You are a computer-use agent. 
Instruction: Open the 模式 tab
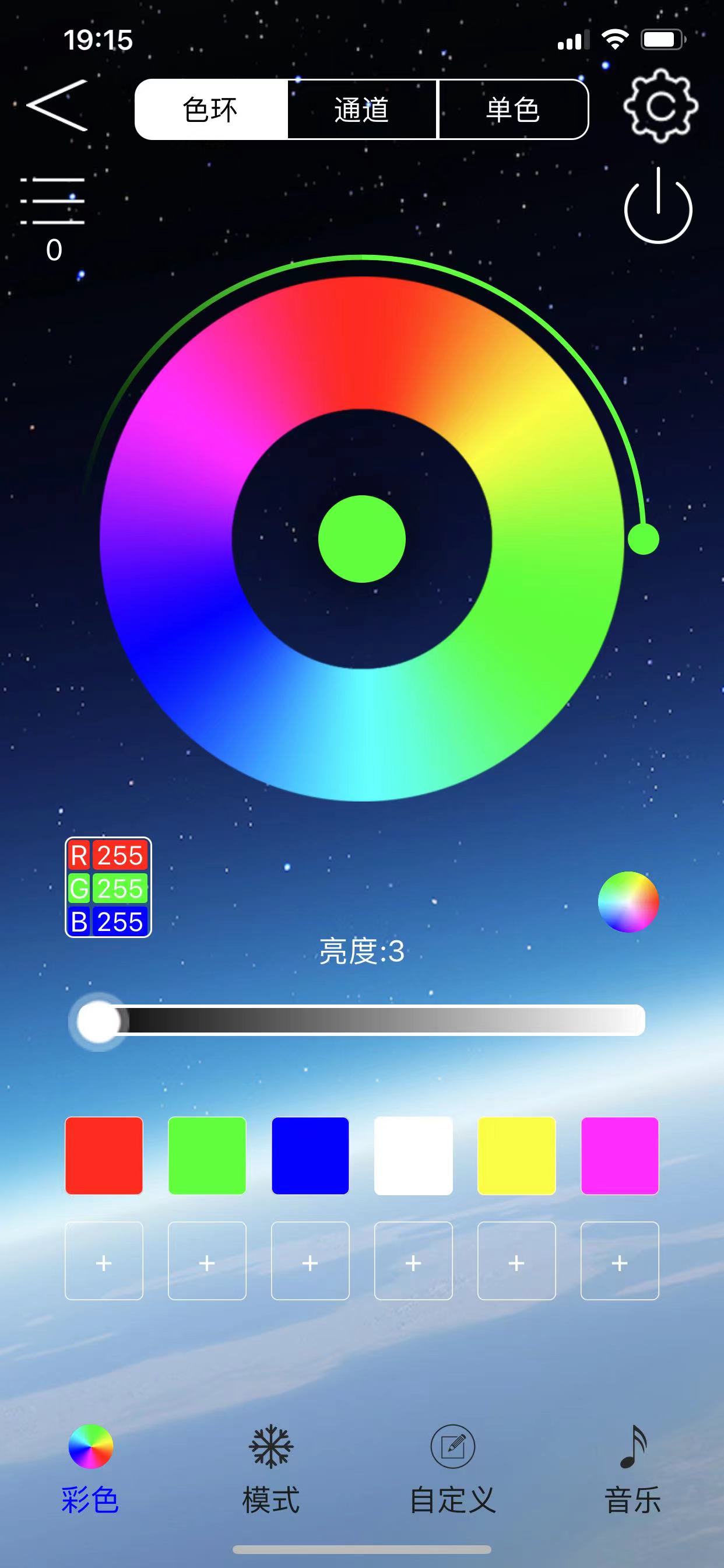(271, 1469)
